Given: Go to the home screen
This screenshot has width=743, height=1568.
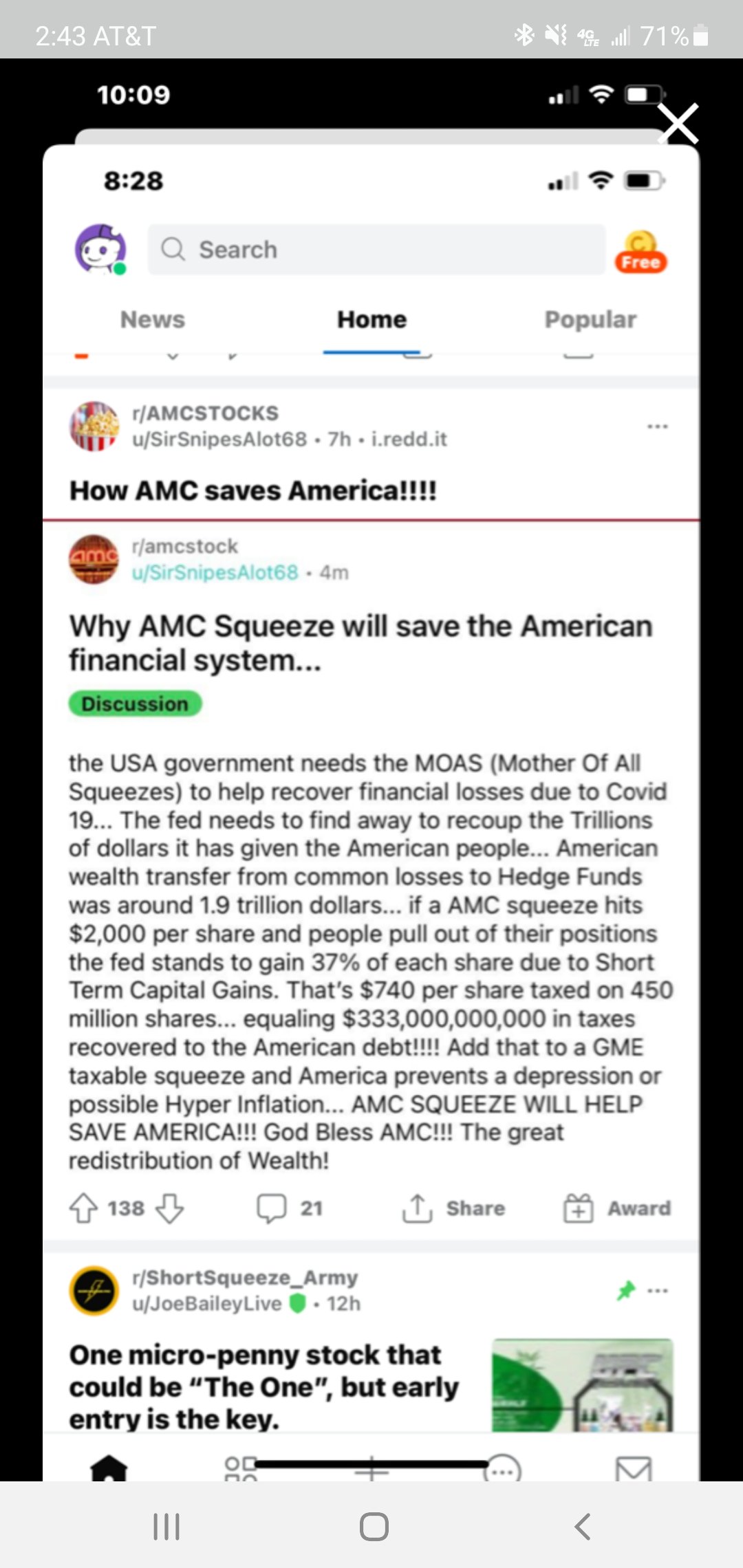Looking at the screenshot, I should pyautogui.click(x=374, y=1527).
